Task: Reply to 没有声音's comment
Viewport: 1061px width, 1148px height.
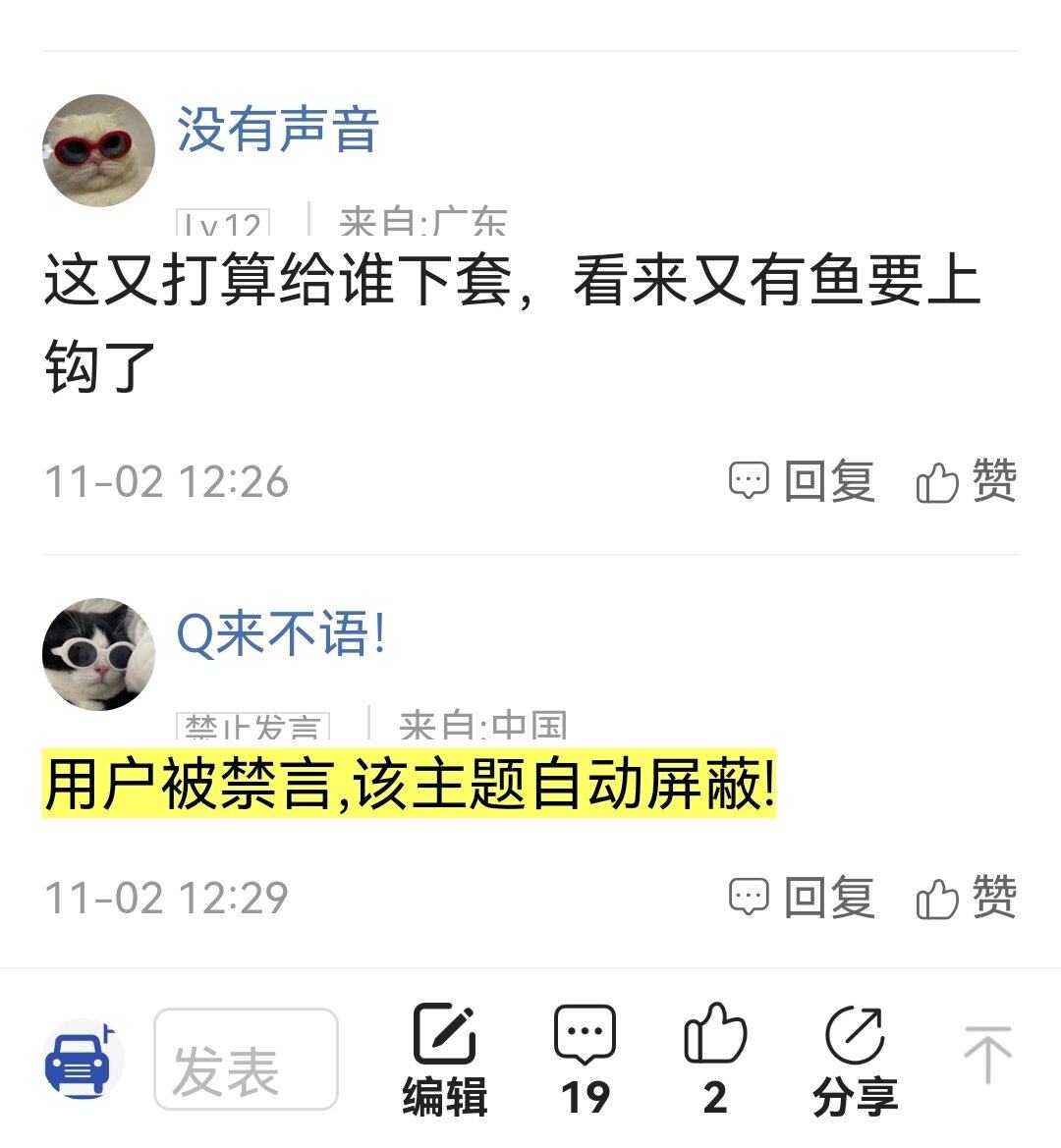Action: pyautogui.click(x=802, y=482)
